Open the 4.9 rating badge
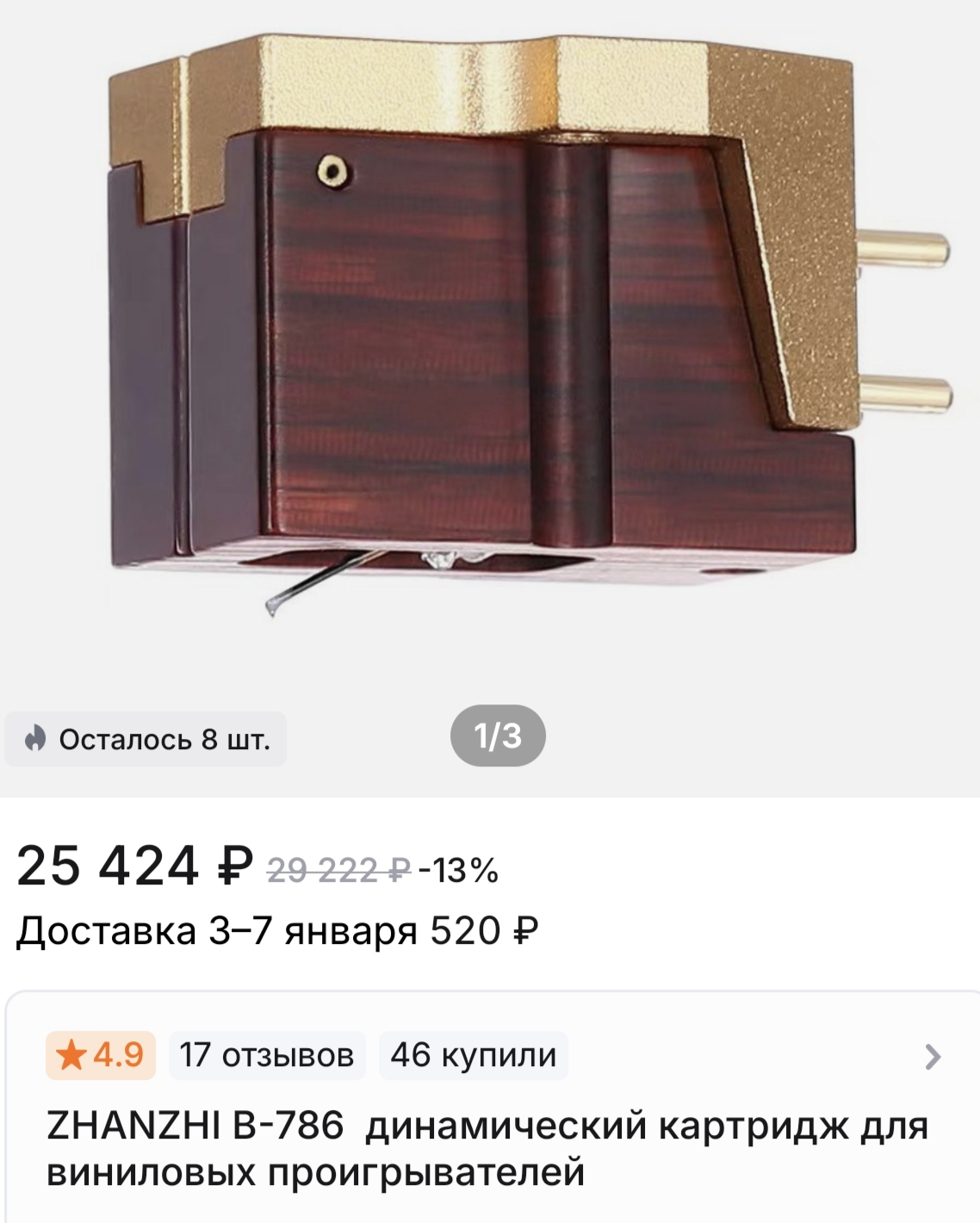 pos(101,1055)
